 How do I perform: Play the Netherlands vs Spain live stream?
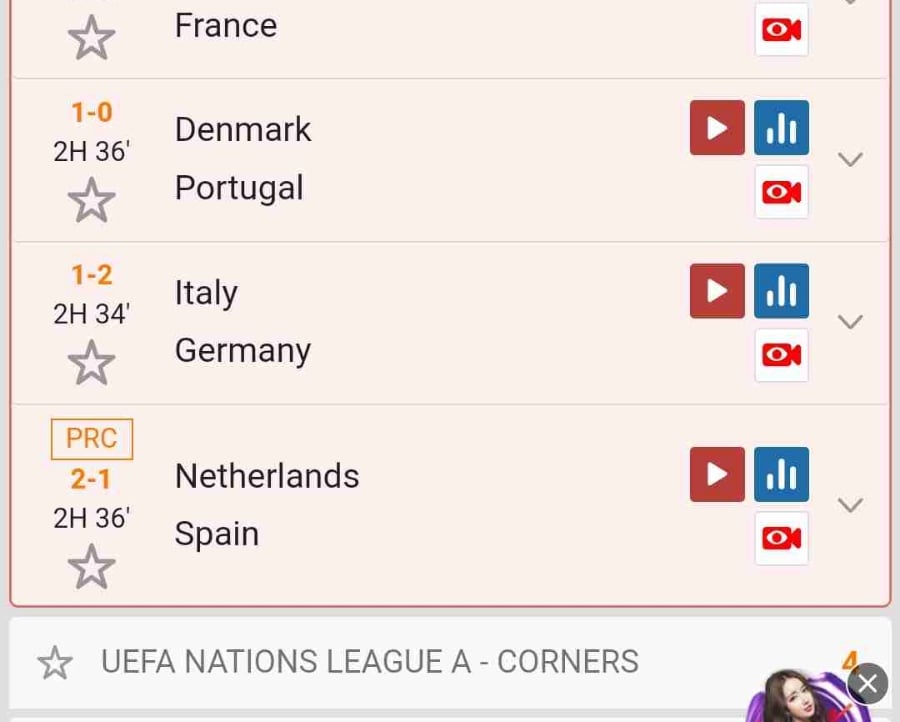[x=717, y=474]
